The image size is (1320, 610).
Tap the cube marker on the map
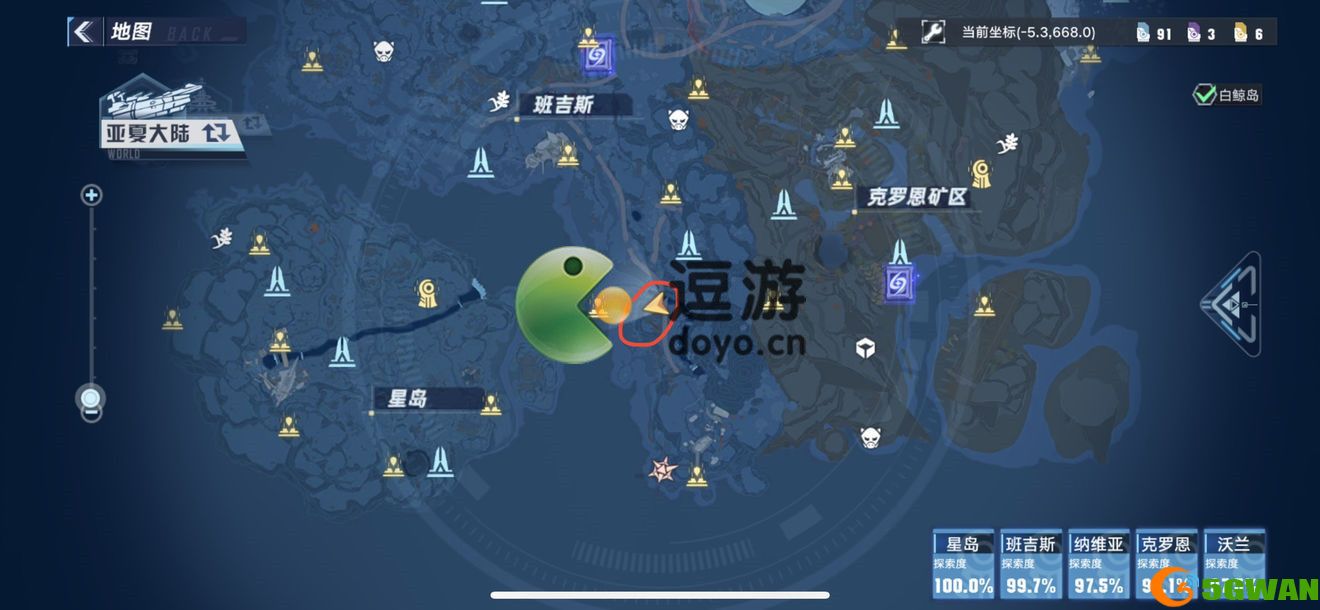pos(864,348)
